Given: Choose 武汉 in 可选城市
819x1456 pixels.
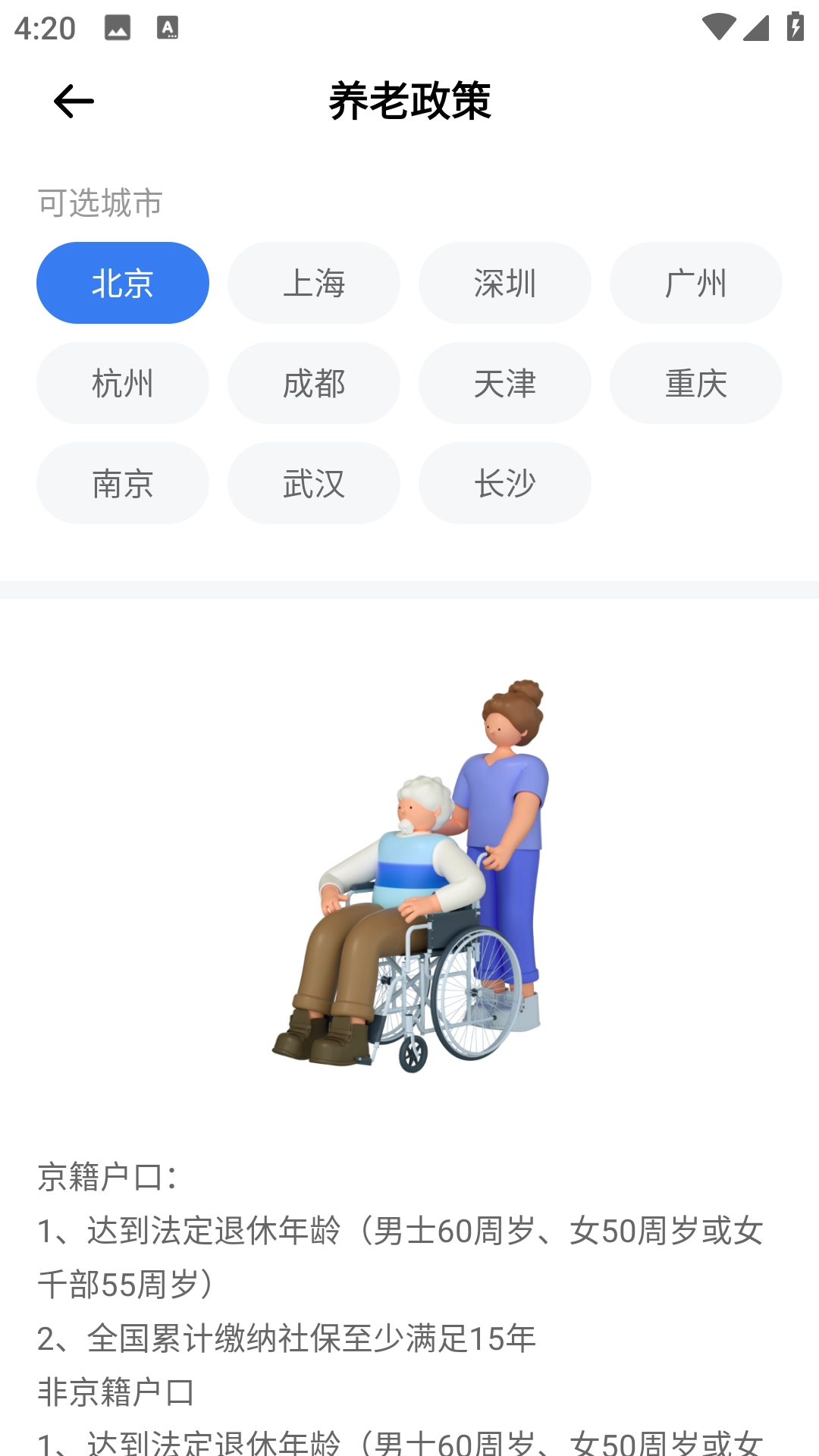Looking at the screenshot, I should [313, 483].
